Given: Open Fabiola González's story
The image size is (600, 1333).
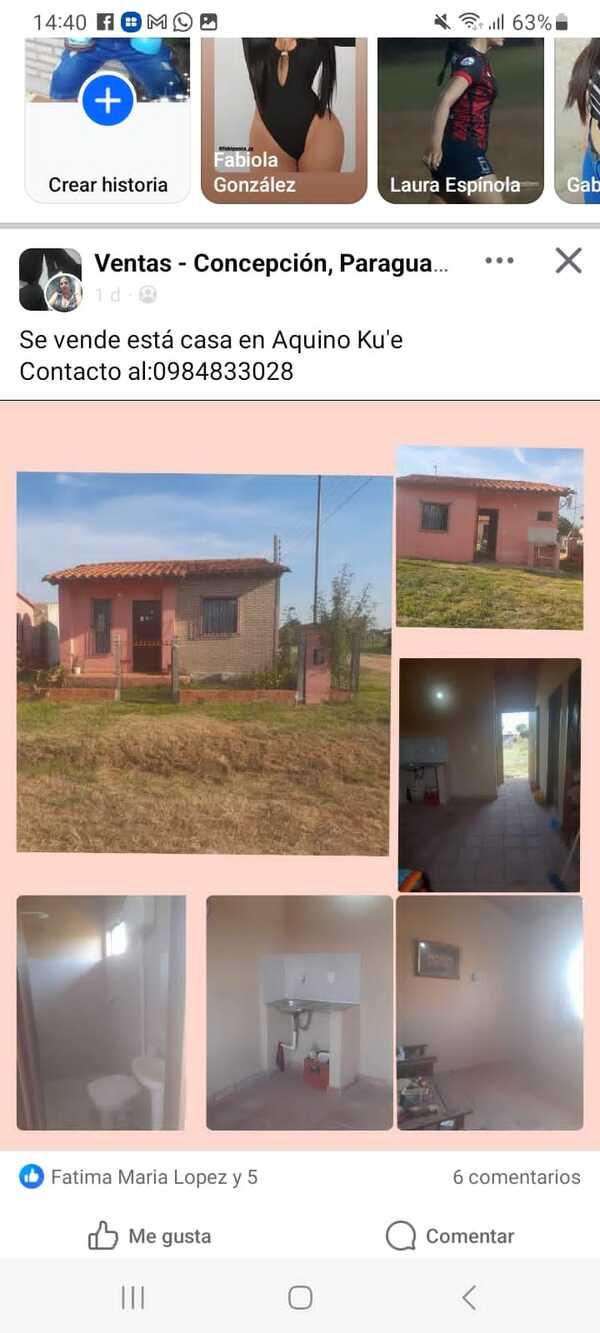Looking at the screenshot, I should (x=284, y=120).
